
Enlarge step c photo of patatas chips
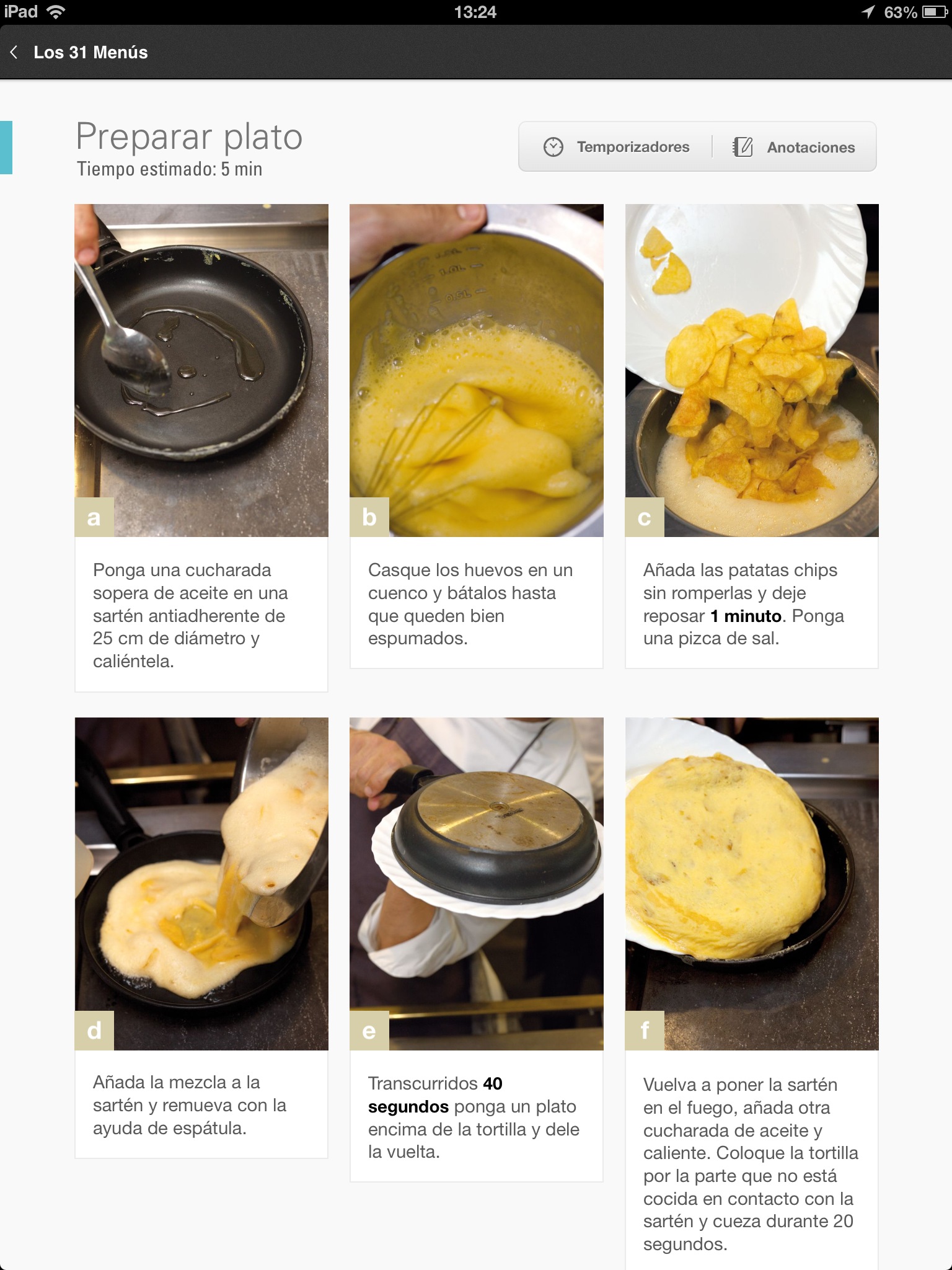click(752, 370)
